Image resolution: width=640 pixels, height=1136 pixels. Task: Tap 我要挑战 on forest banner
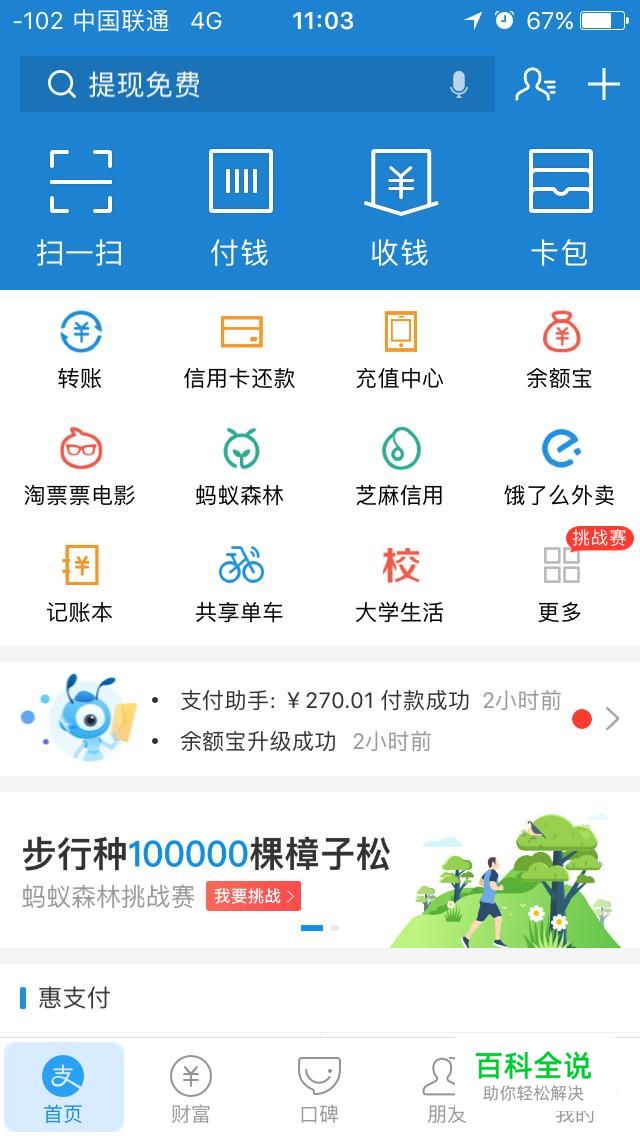[253, 896]
